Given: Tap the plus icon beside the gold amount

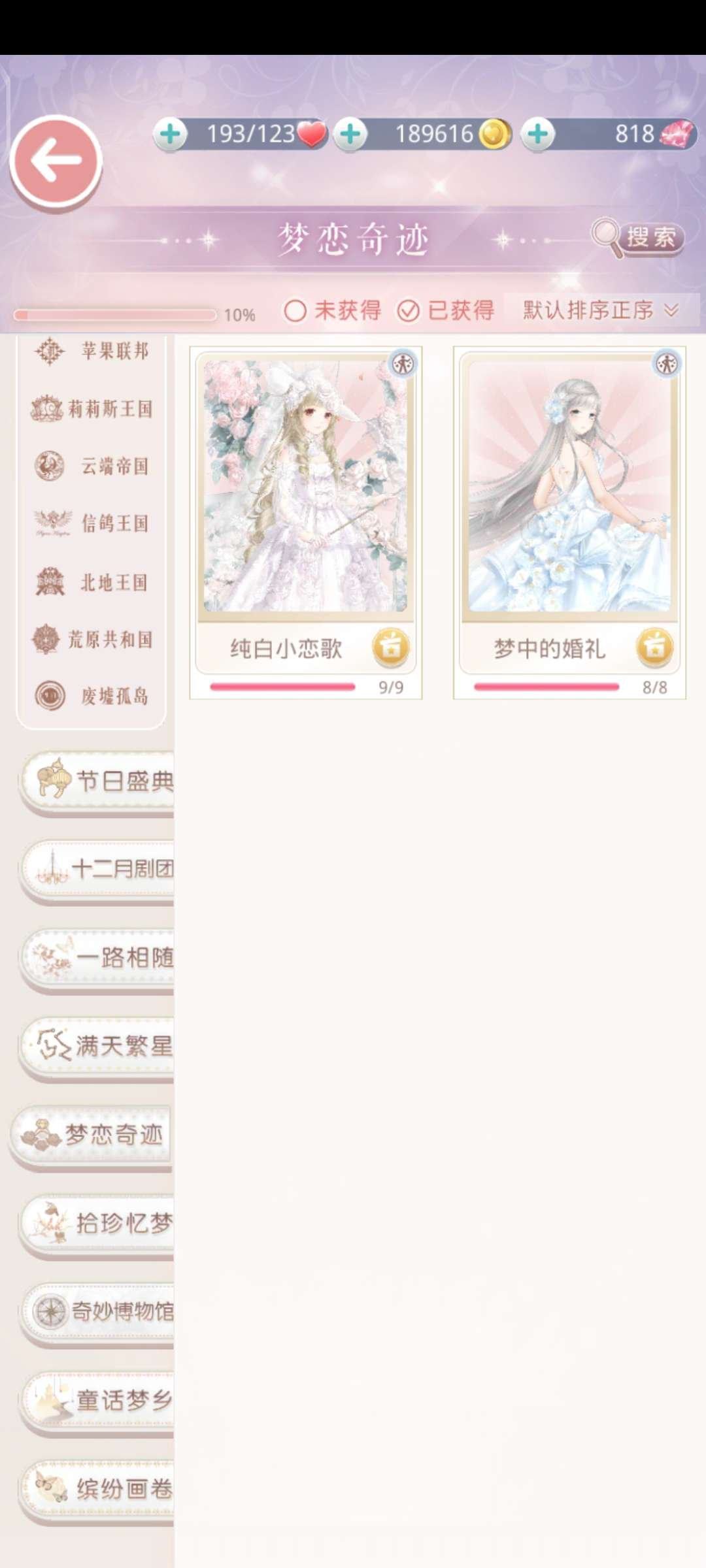Looking at the screenshot, I should [351, 134].
